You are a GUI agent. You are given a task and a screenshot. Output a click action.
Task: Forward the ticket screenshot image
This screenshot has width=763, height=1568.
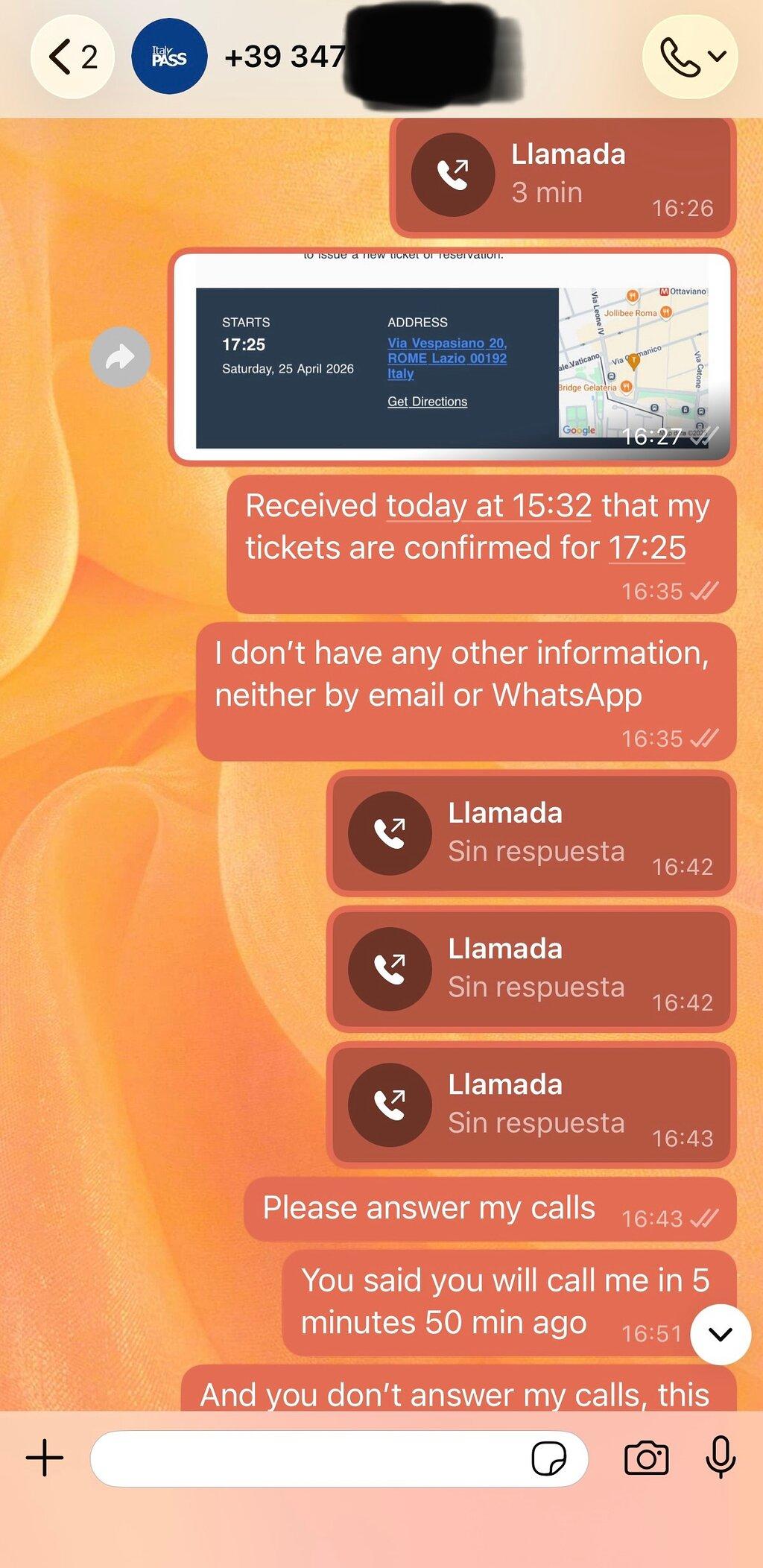pos(120,357)
